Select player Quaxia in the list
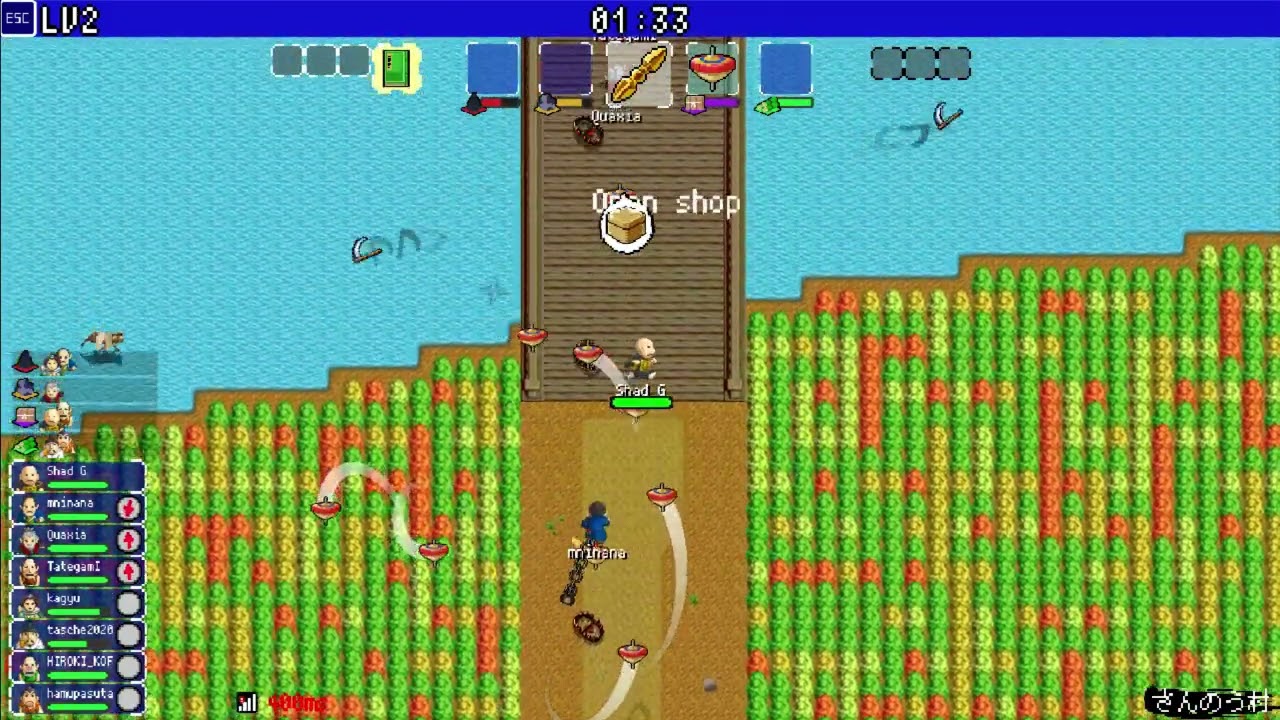The width and height of the screenshot is (1280, 720). pos(78,540)
